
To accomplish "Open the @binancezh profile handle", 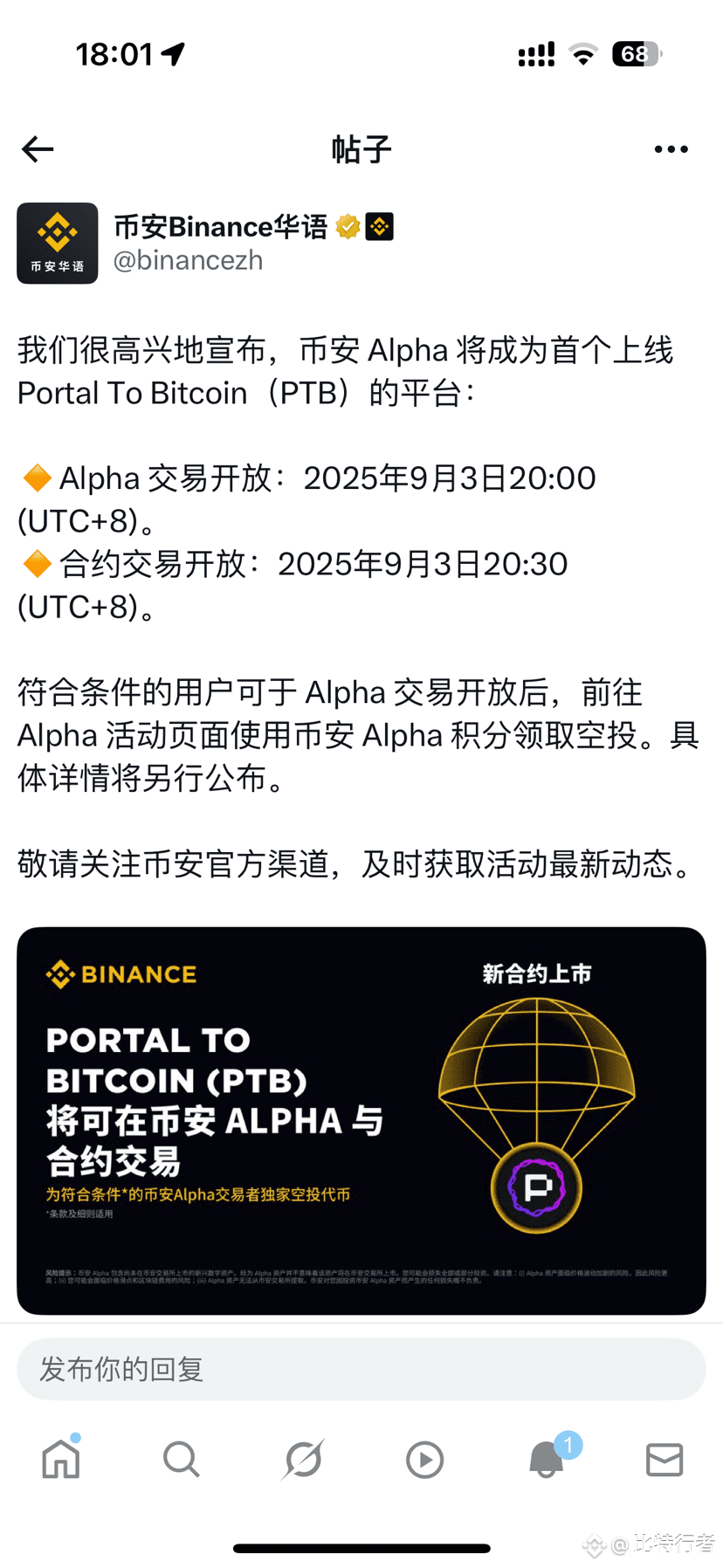I will [189, 260].
